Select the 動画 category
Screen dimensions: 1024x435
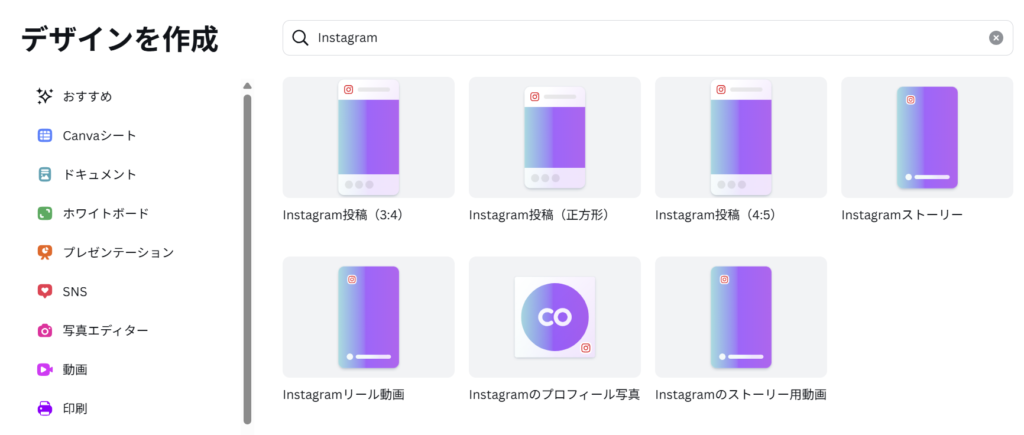tap(74, 369)
